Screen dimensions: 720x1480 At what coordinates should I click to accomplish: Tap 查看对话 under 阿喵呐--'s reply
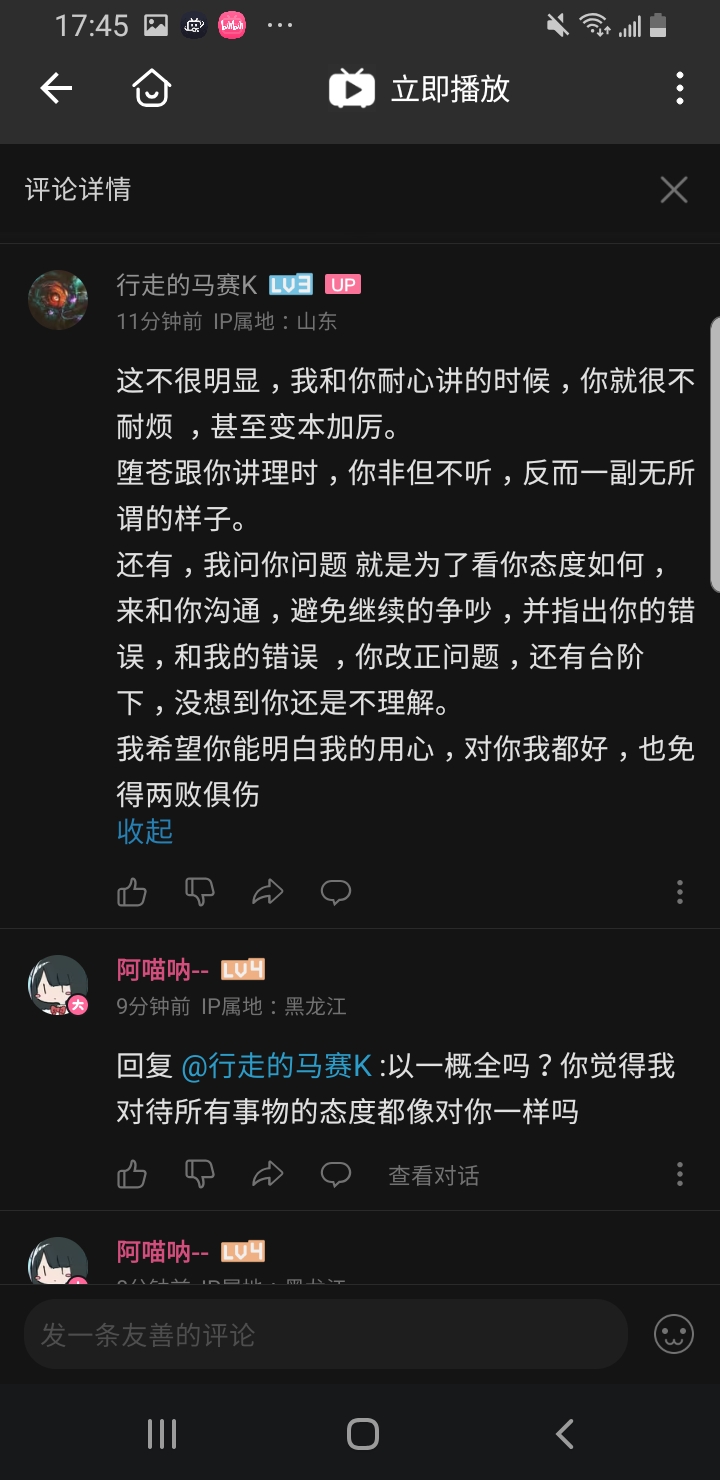point(433,1175)
